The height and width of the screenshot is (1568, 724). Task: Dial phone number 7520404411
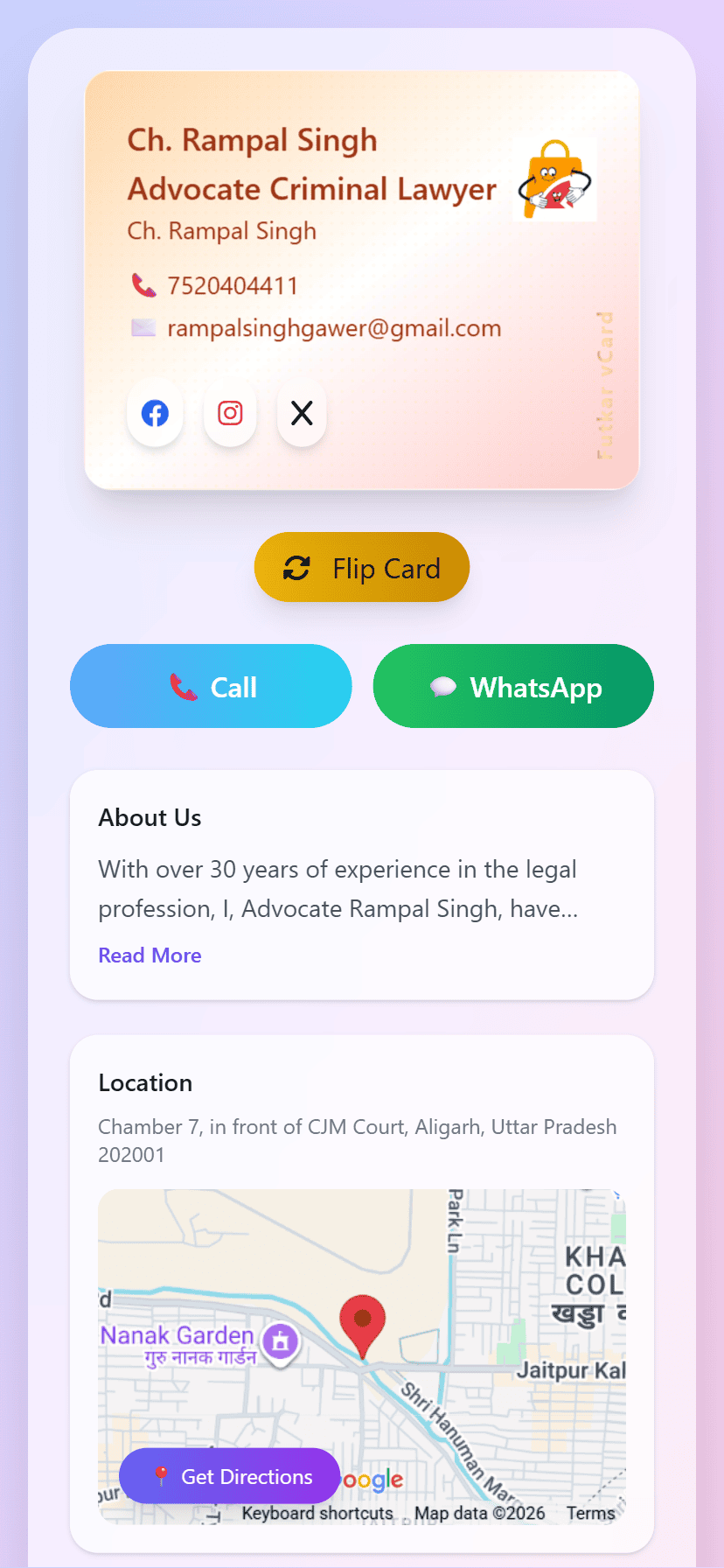[x=232, y=286]
